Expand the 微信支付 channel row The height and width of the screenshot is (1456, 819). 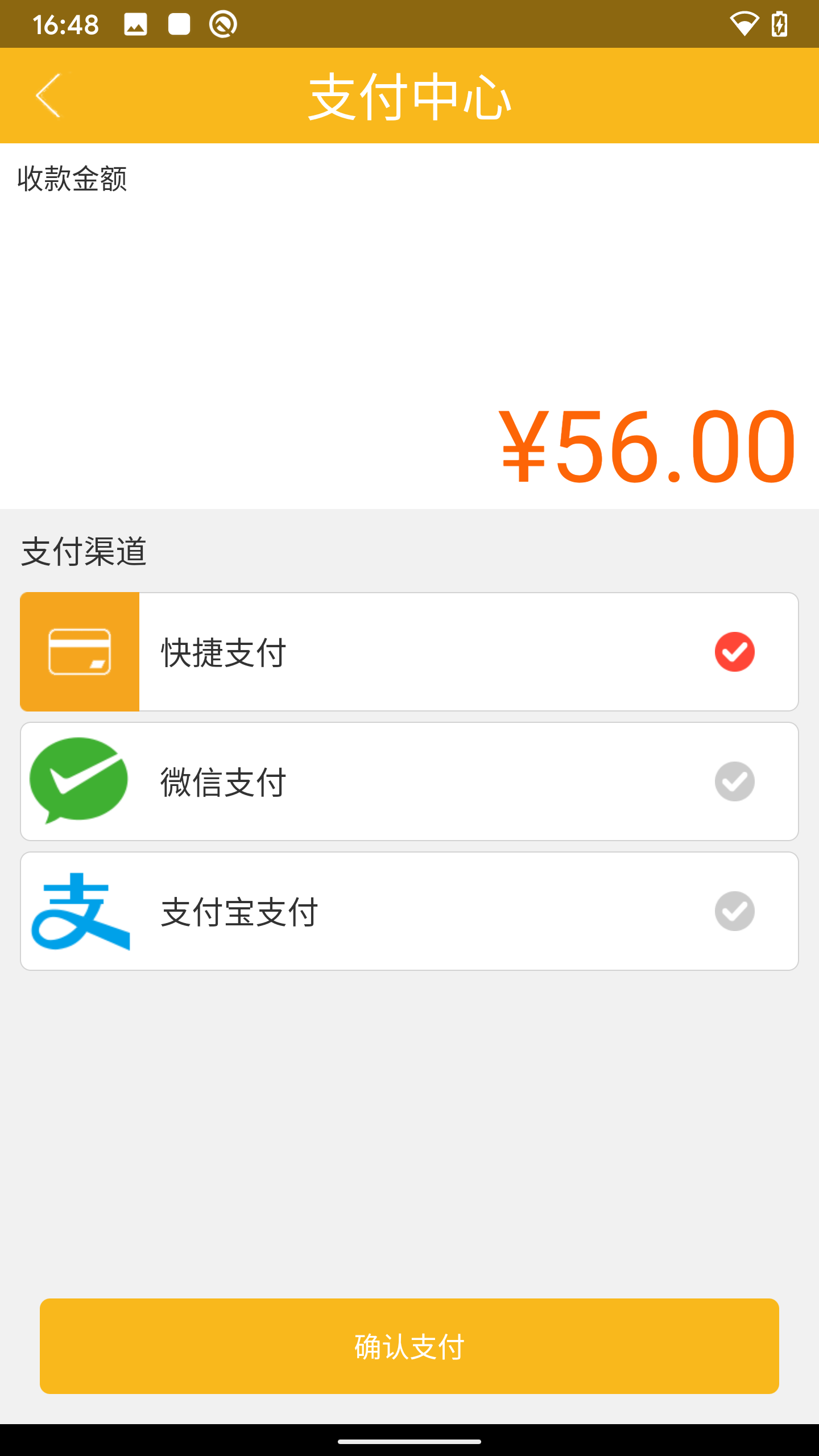coord(408,781)
